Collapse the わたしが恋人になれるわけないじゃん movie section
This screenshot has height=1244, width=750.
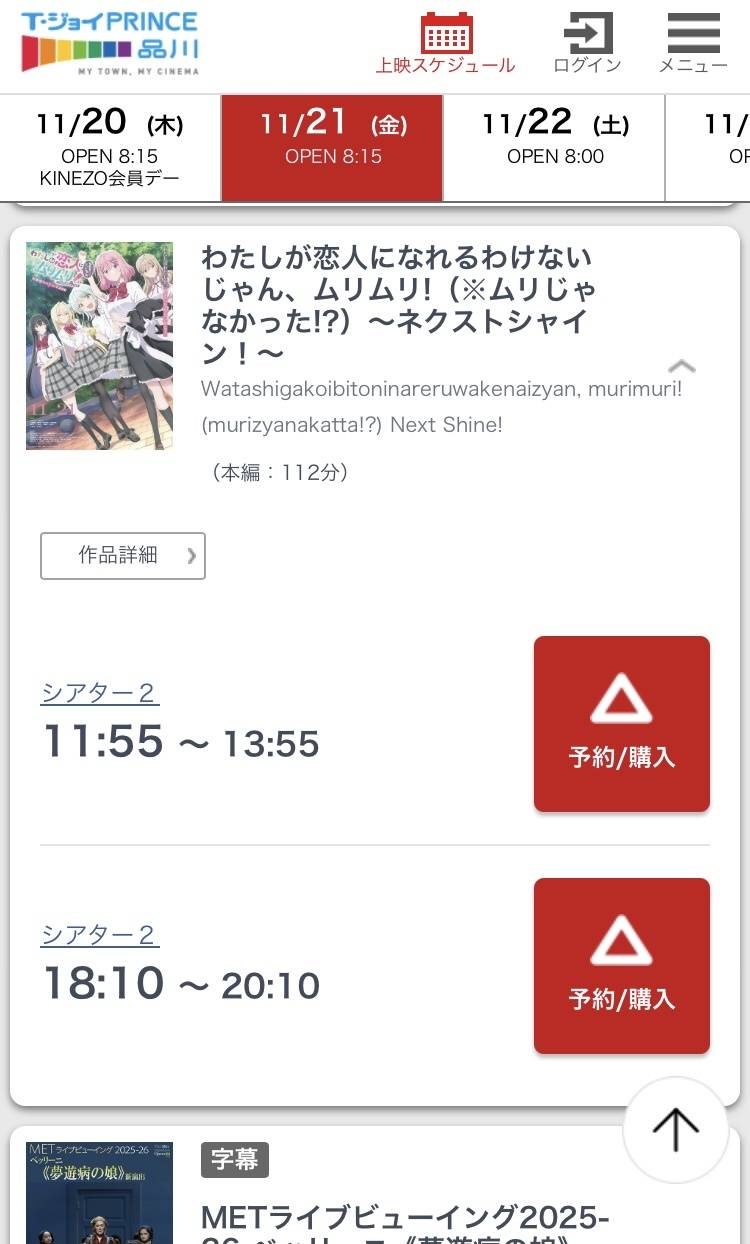tap(681, 366)
